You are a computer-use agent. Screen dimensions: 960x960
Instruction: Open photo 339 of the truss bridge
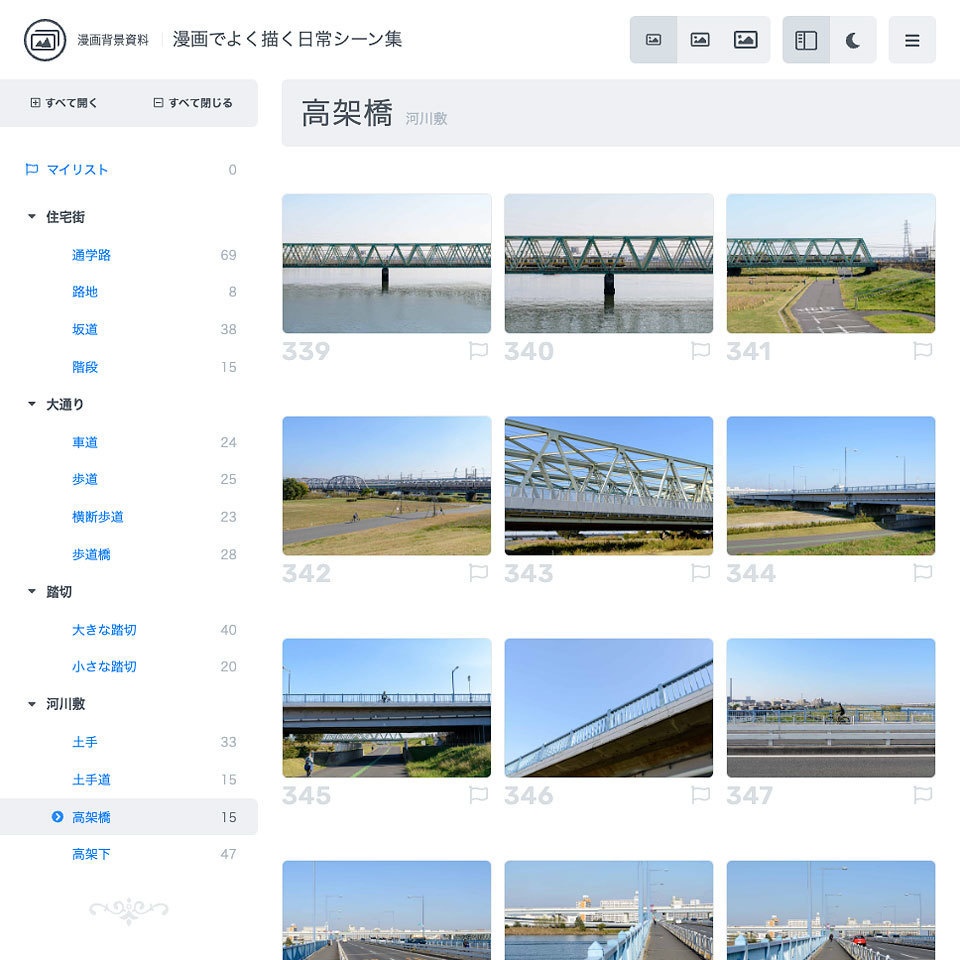387,263
